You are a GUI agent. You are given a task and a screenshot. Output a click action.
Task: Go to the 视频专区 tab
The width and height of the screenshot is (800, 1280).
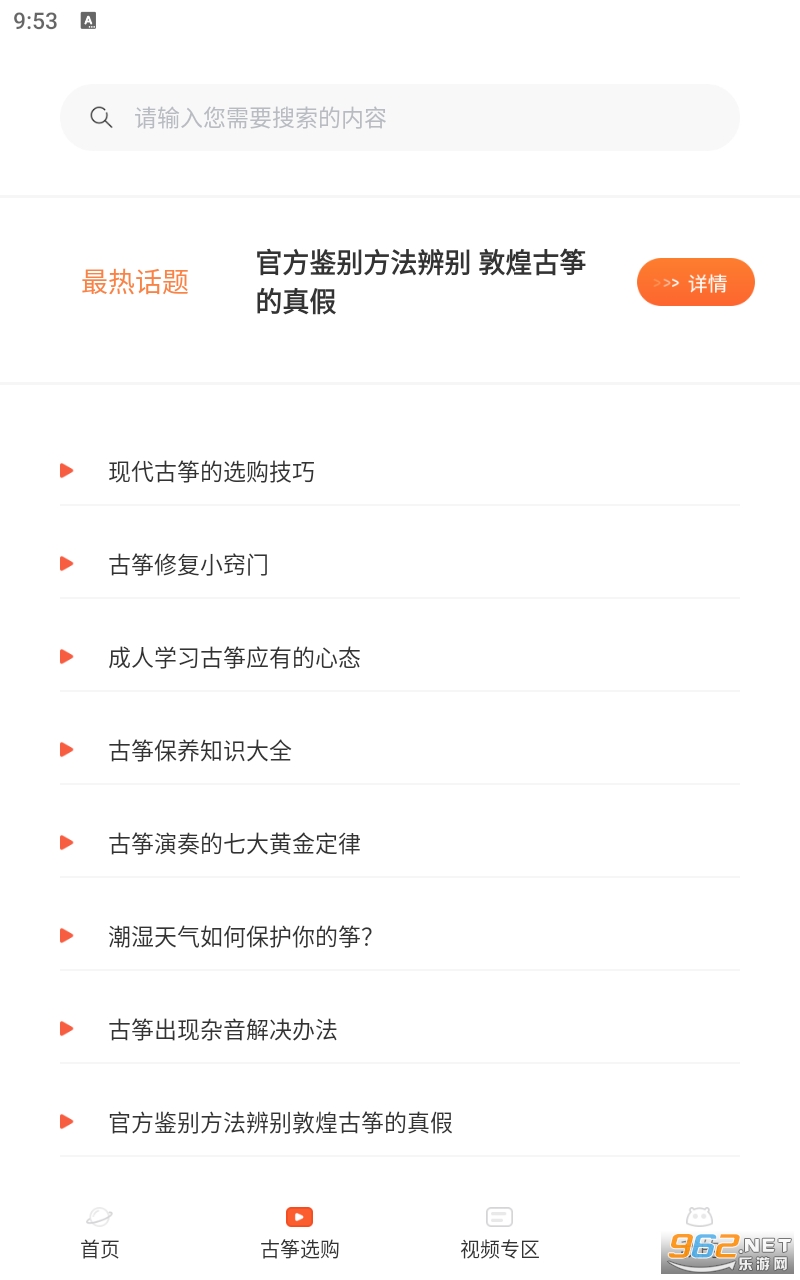pos(500,1232)
